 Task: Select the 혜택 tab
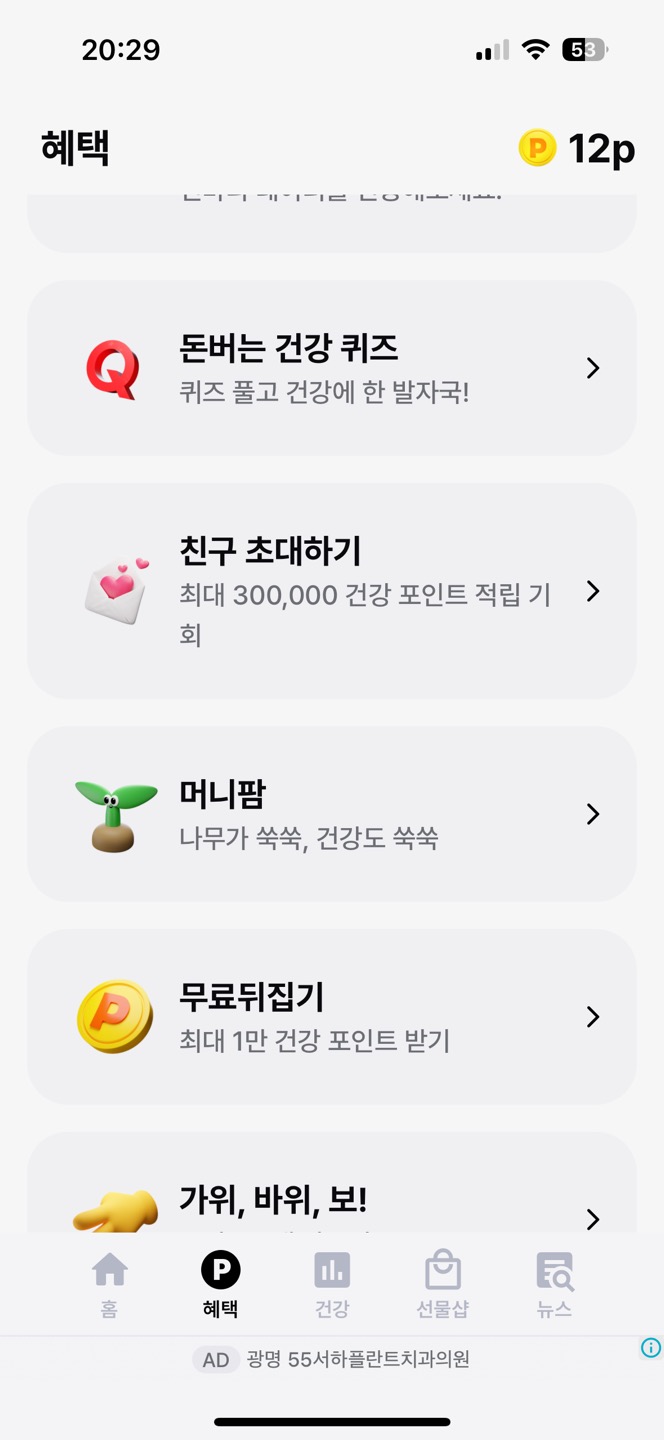click(x=220, y=1285)
